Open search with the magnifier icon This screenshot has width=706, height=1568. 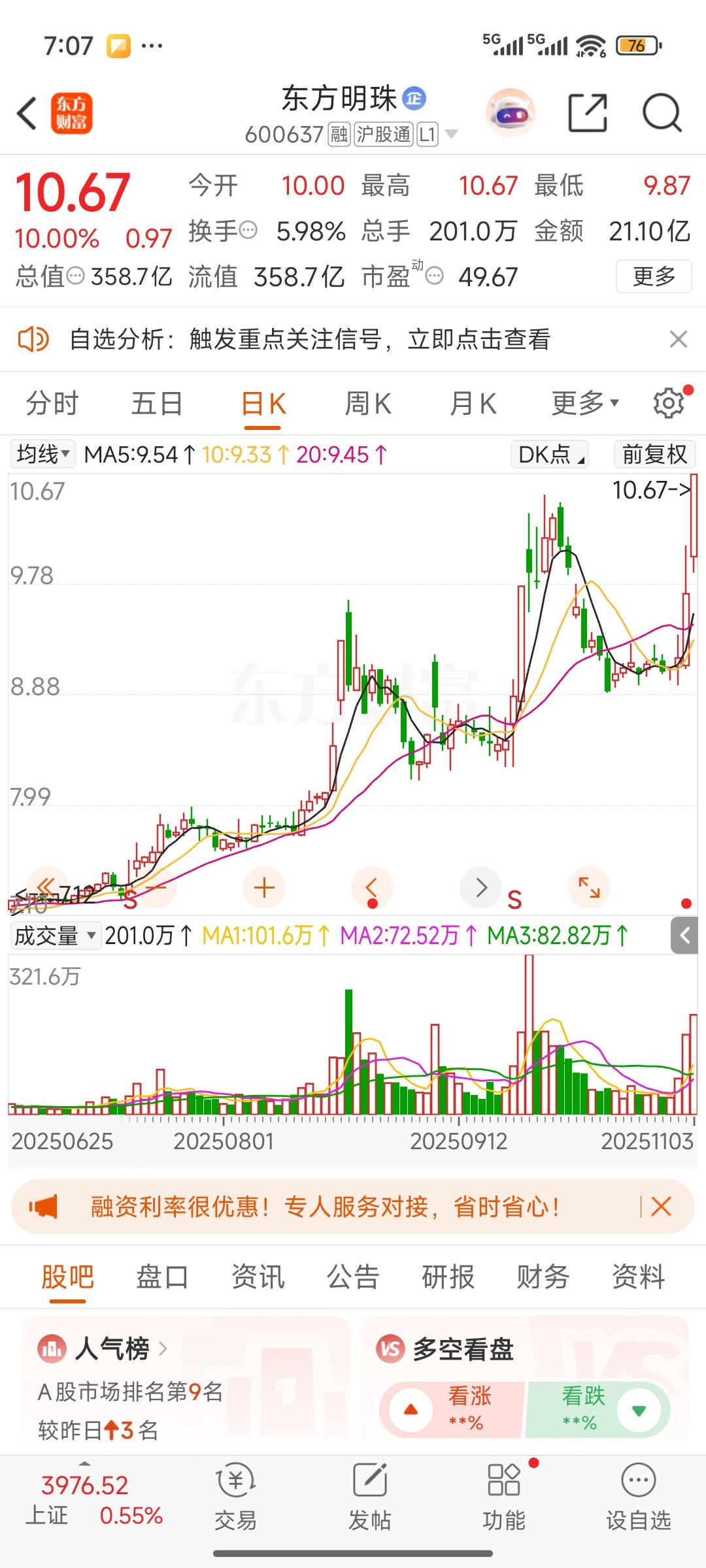pyautogui.click(x=662, y=112)
